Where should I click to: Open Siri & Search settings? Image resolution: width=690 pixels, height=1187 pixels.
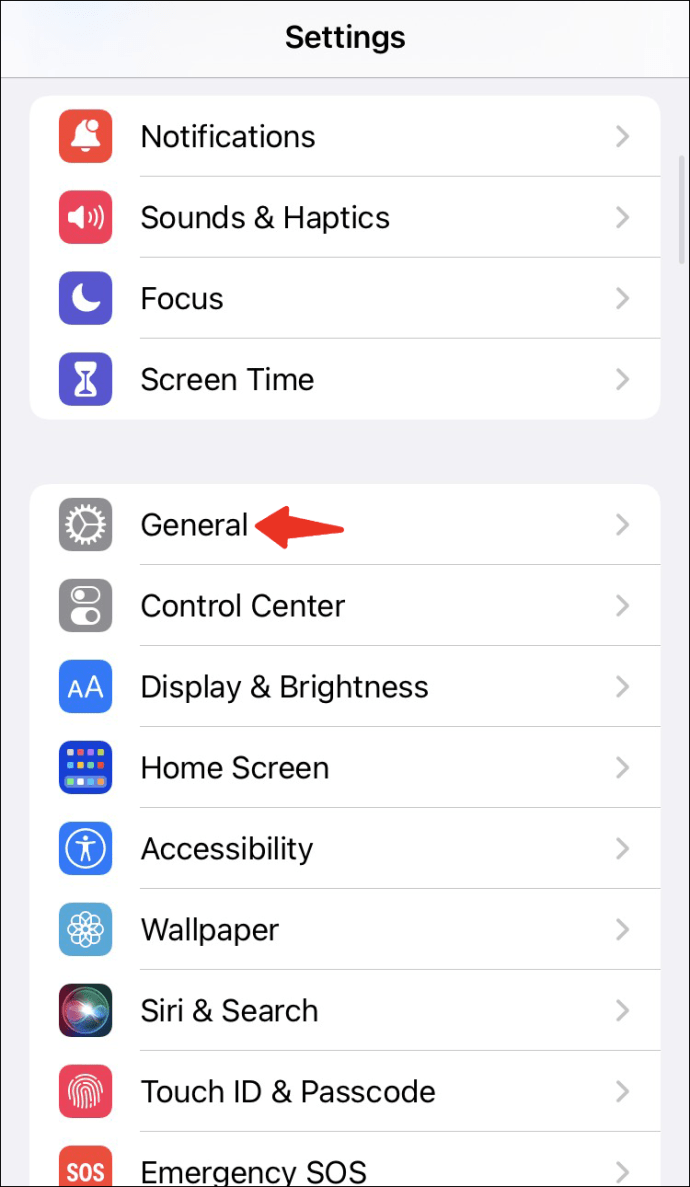click(x=345, y=1011)
